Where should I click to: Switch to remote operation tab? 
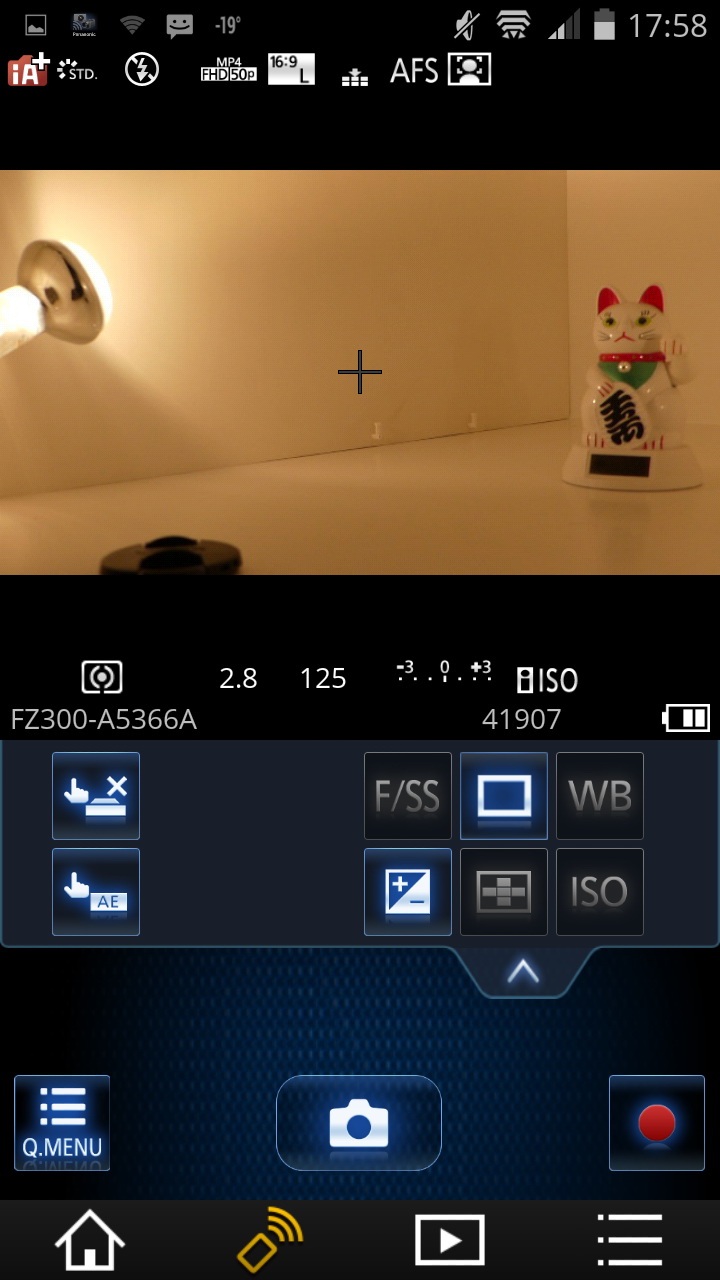tap(270, 1242)
